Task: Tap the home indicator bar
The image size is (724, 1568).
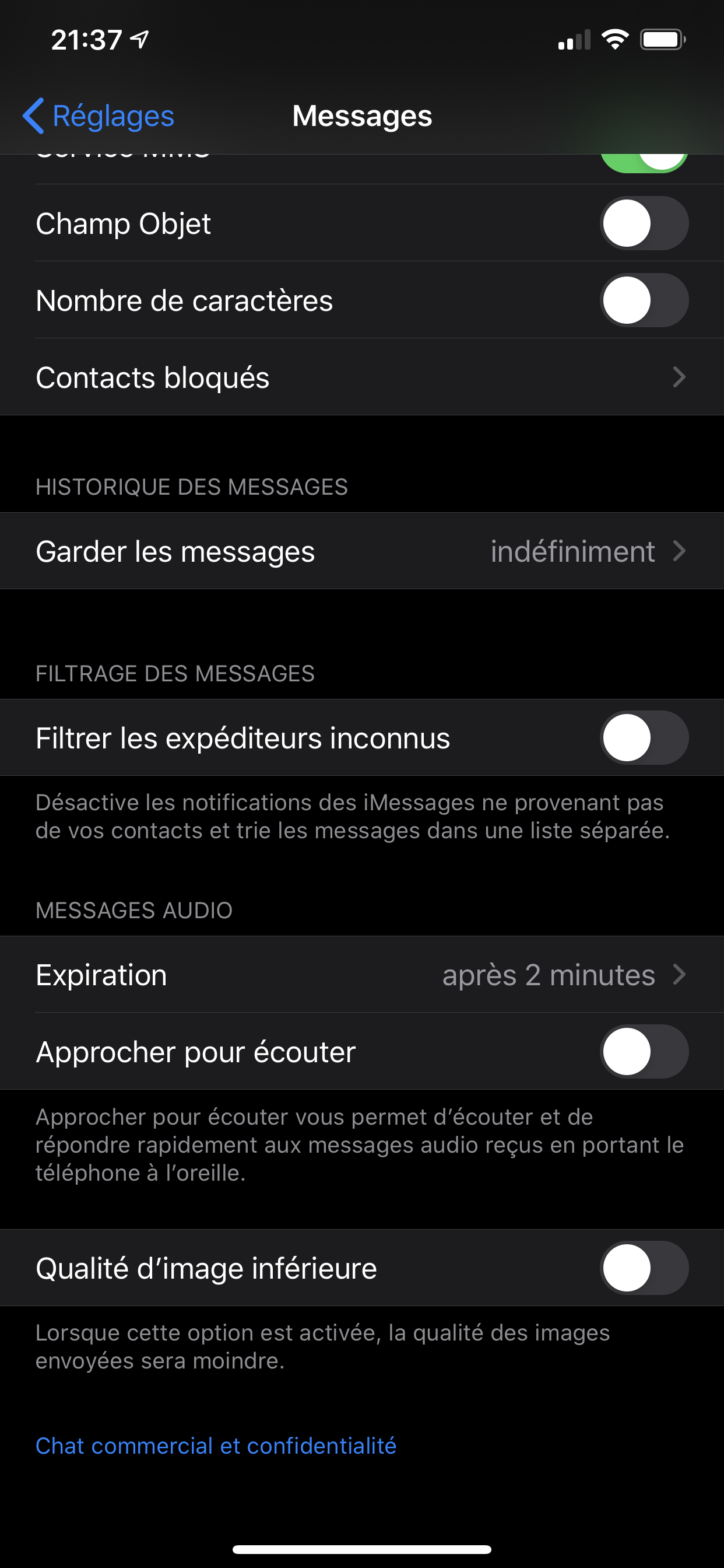Action: pos(362,1548)
